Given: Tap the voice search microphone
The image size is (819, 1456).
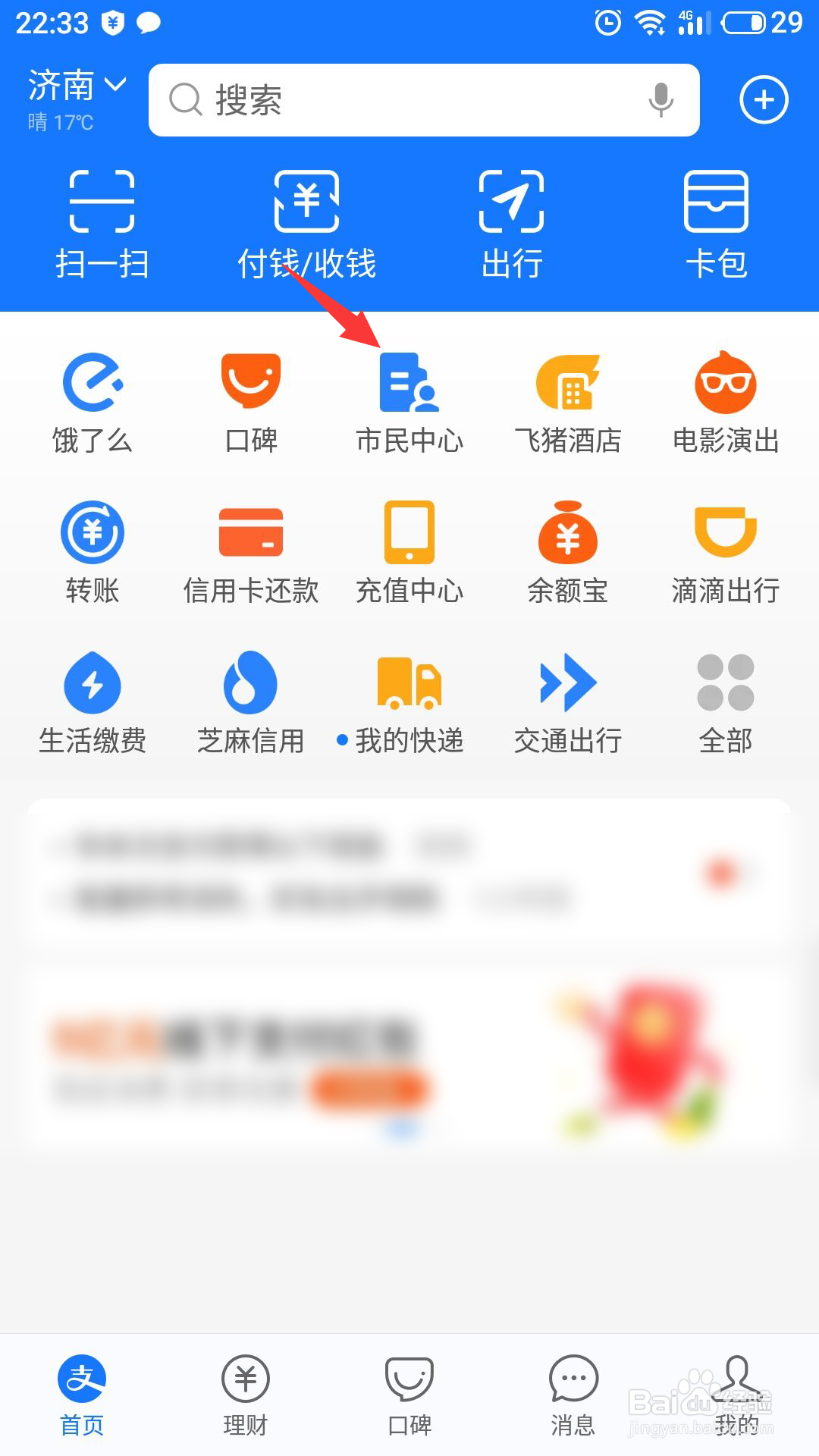Looking at the screenshot, I should click(661, 99).
